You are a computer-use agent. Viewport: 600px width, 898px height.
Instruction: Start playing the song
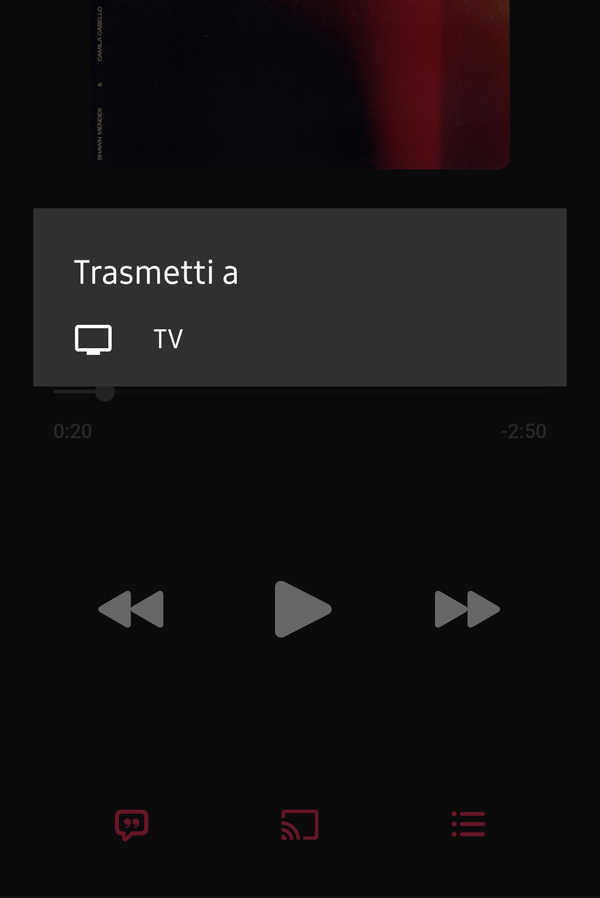pos(301,608)
